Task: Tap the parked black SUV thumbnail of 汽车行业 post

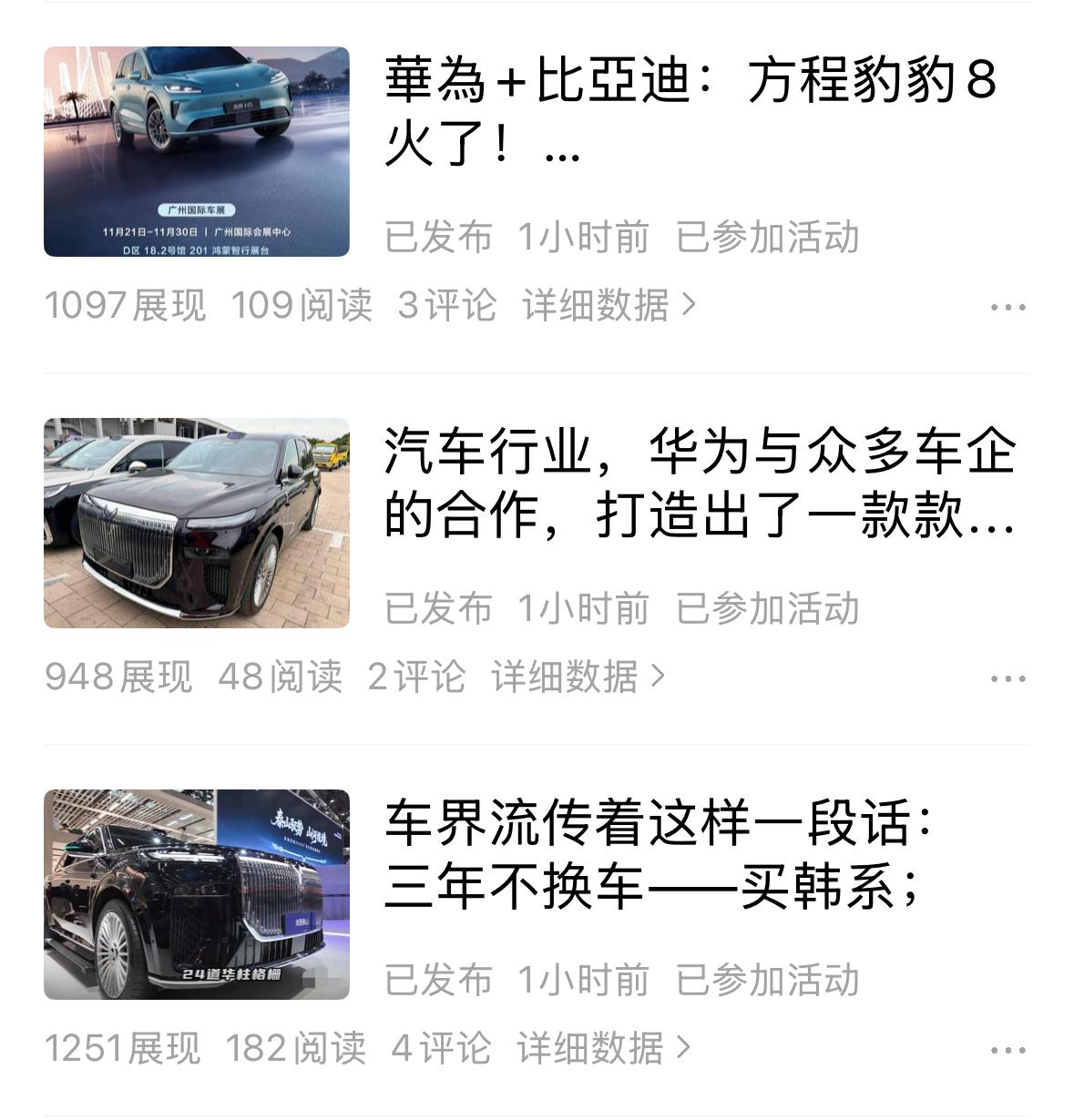Action: click(197, 523)
